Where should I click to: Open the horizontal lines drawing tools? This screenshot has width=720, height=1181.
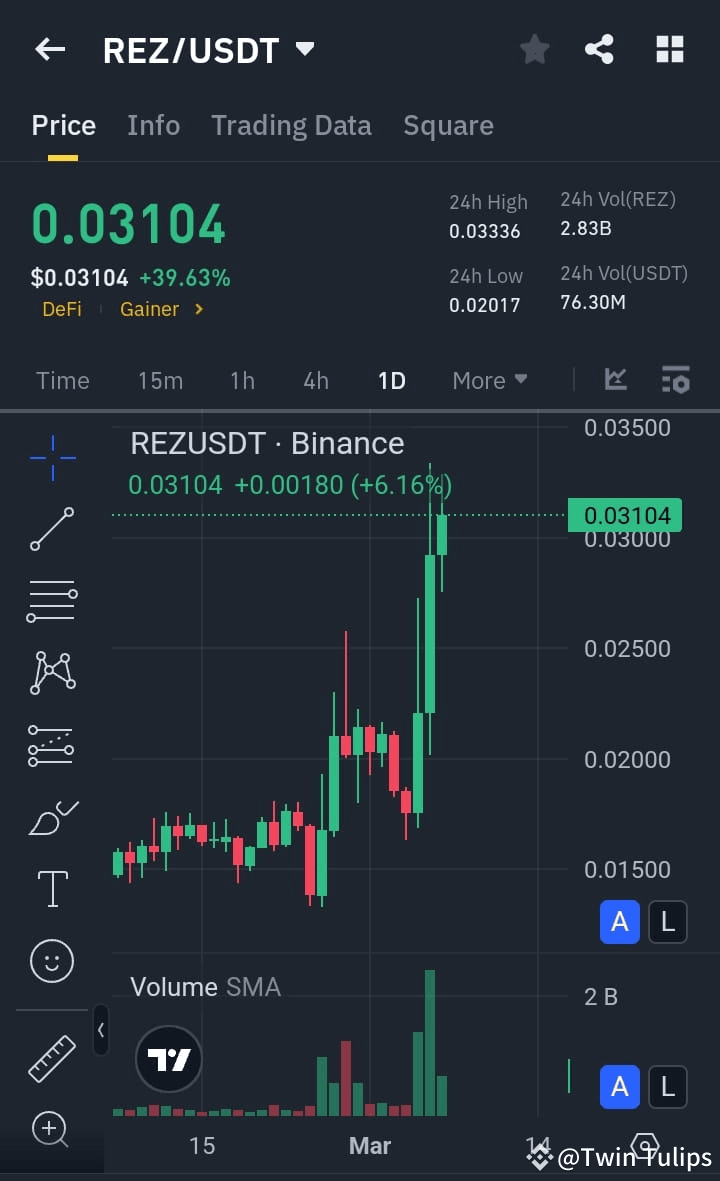[52, 601]
